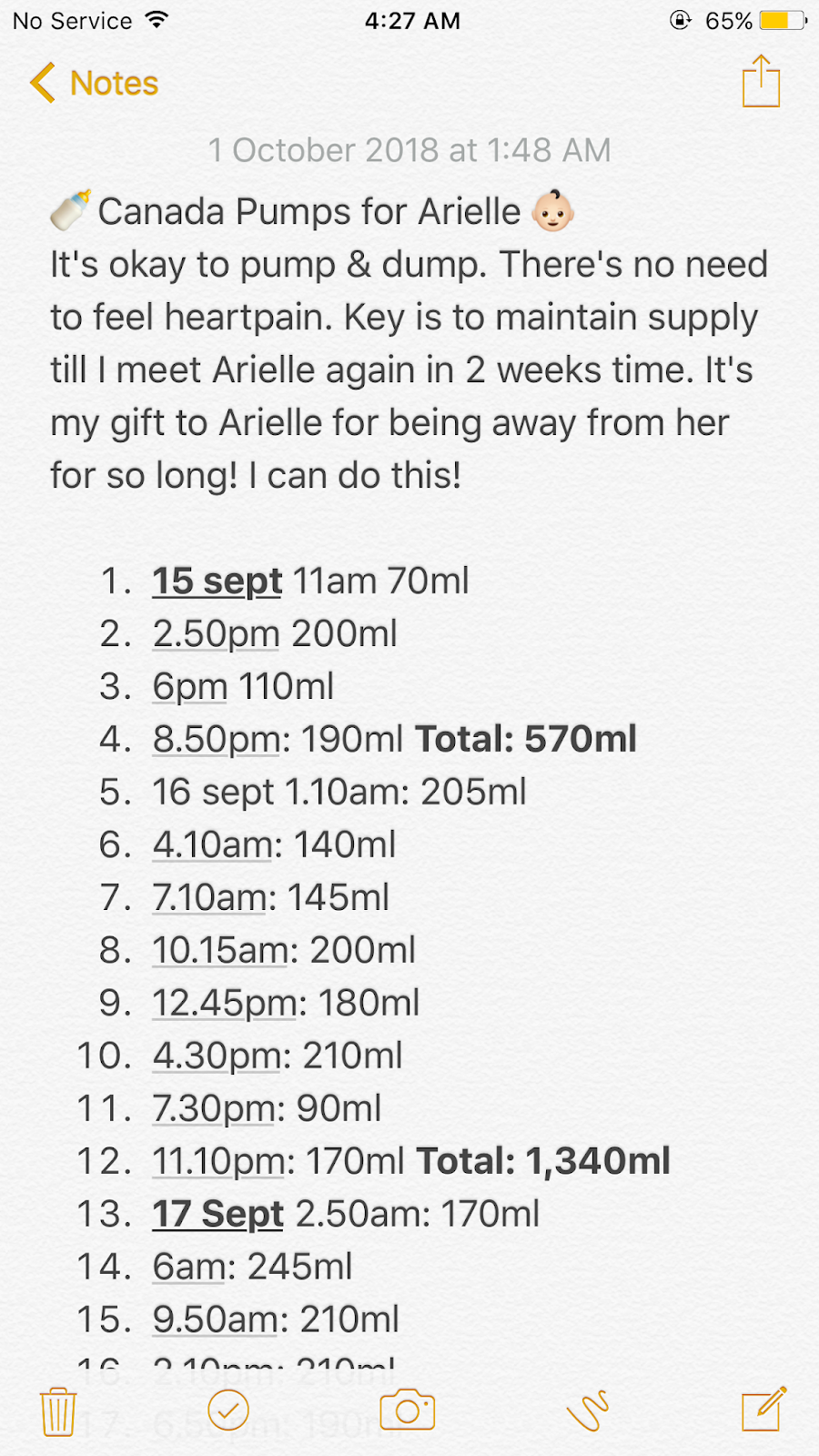The width and height of the screenshot is (819, 1456).
Task: Add a checklist to the note
Action: pyautogui.click(x=228, y=1410)
